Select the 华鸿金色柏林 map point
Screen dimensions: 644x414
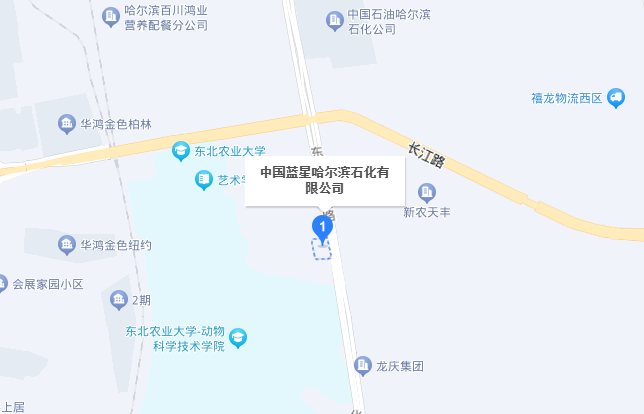(66, 124)
